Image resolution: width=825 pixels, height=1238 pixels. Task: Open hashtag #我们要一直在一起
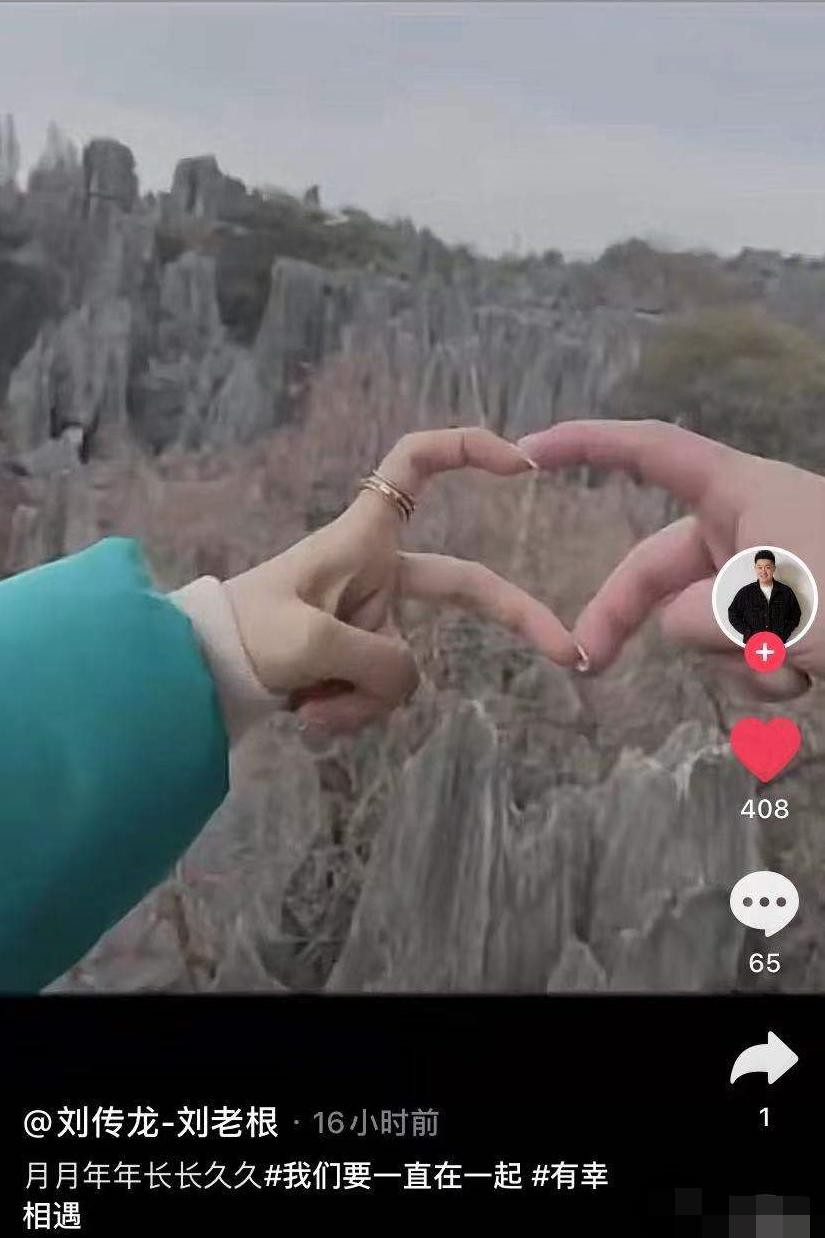coord(393,1175)
